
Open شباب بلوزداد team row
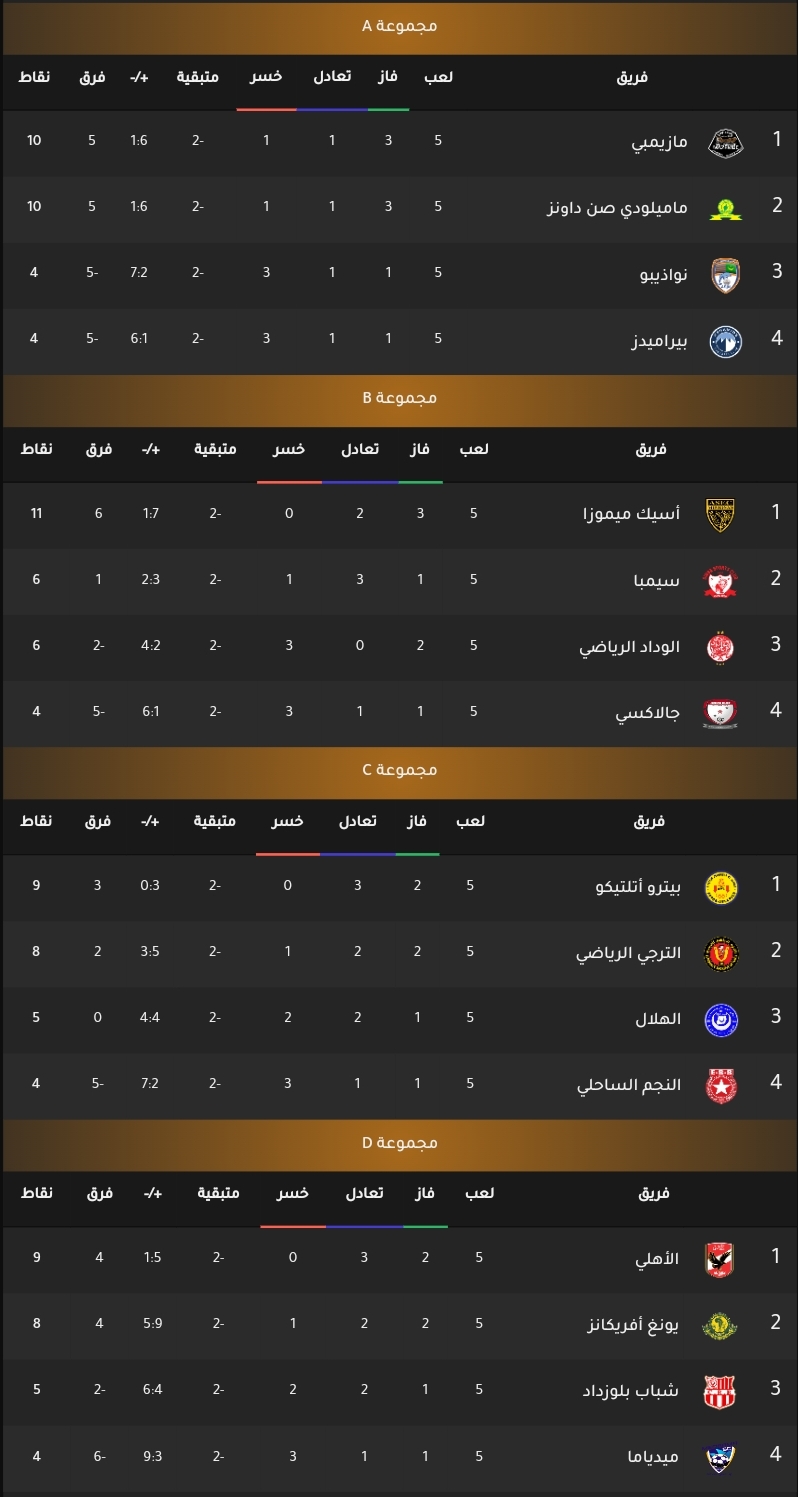tap(399, 1391)
